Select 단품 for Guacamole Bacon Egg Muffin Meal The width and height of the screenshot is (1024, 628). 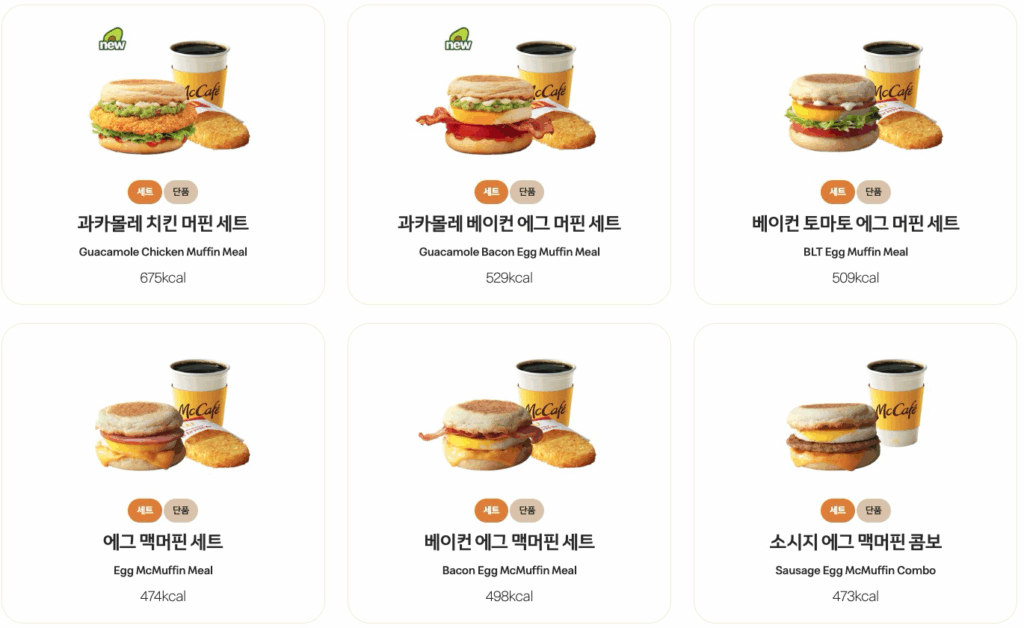pos(527,192)
